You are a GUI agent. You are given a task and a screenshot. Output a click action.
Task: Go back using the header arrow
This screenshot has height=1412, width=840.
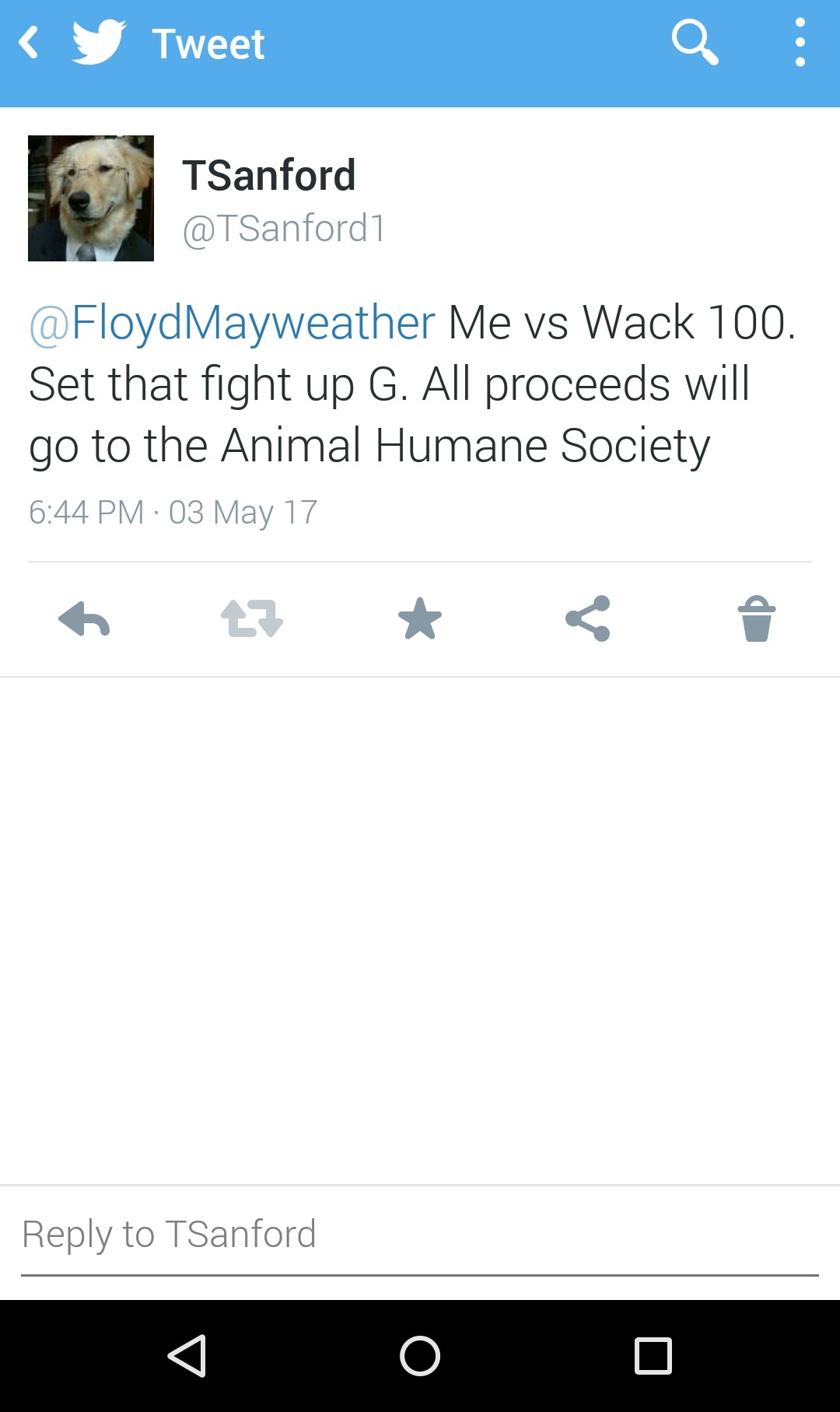[x=30, y=44]
